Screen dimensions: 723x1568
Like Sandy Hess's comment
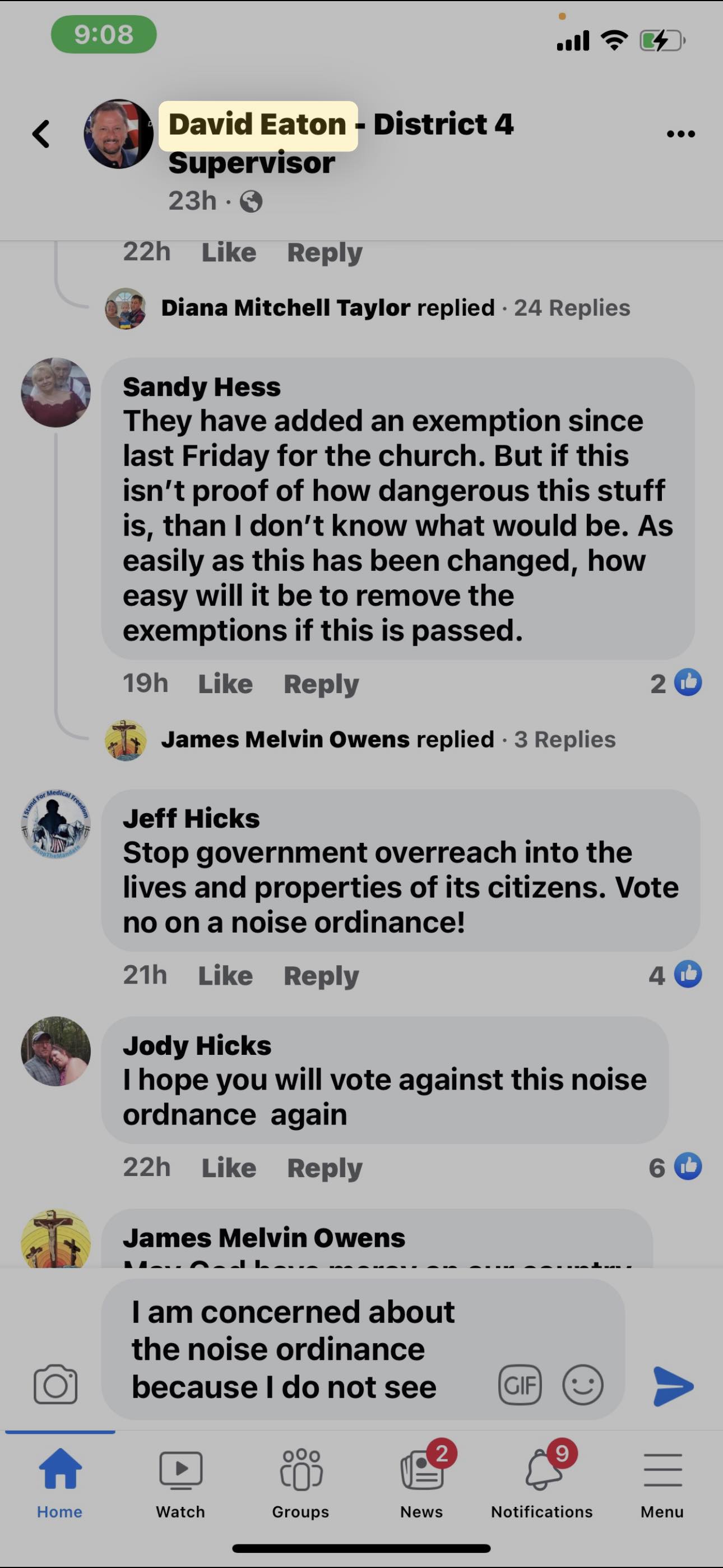coord(225,684)
